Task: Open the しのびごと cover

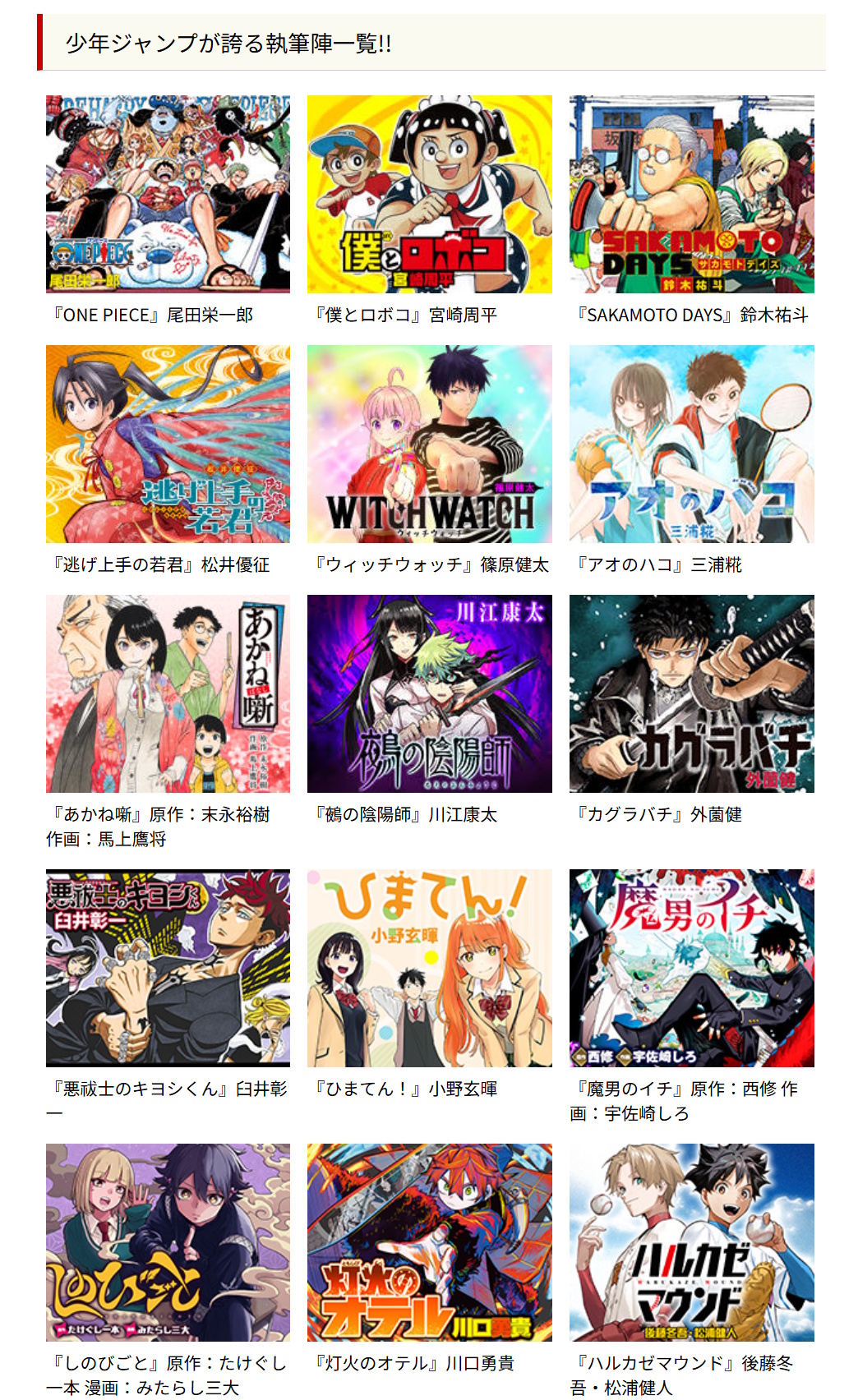Action: pyautogui.click(x=168, y=1242)
